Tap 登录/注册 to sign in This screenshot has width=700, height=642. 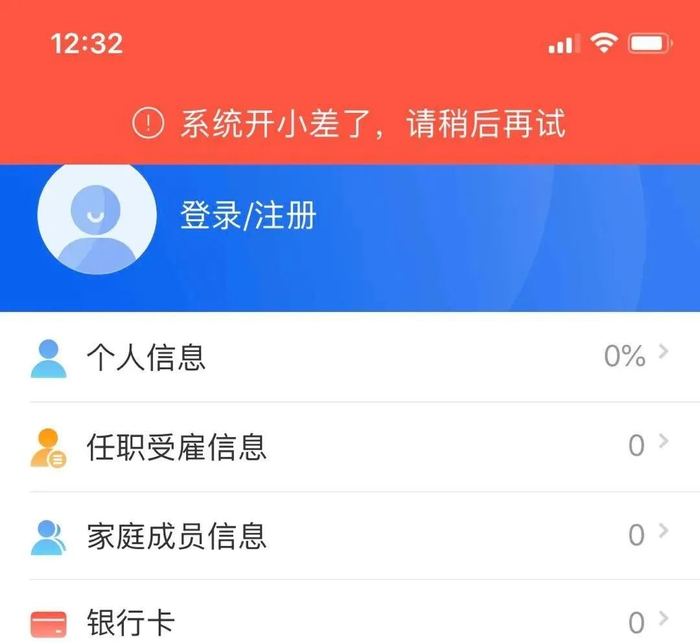[248, 216]
